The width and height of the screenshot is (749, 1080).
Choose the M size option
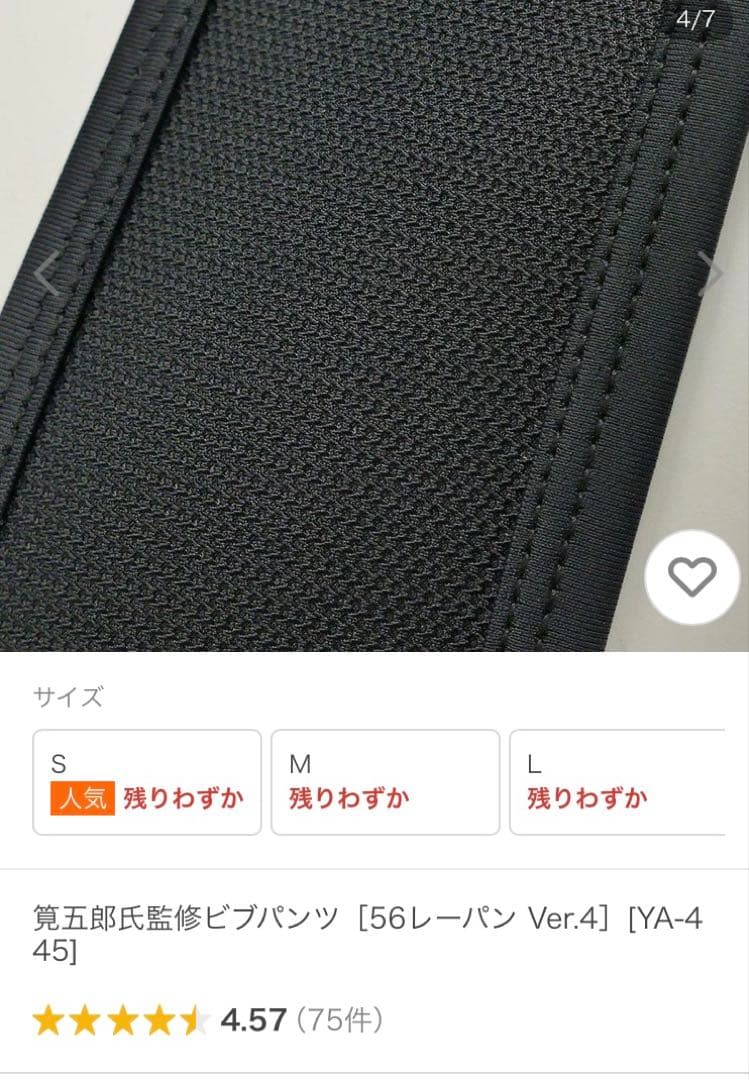click(x=384, y=782)
